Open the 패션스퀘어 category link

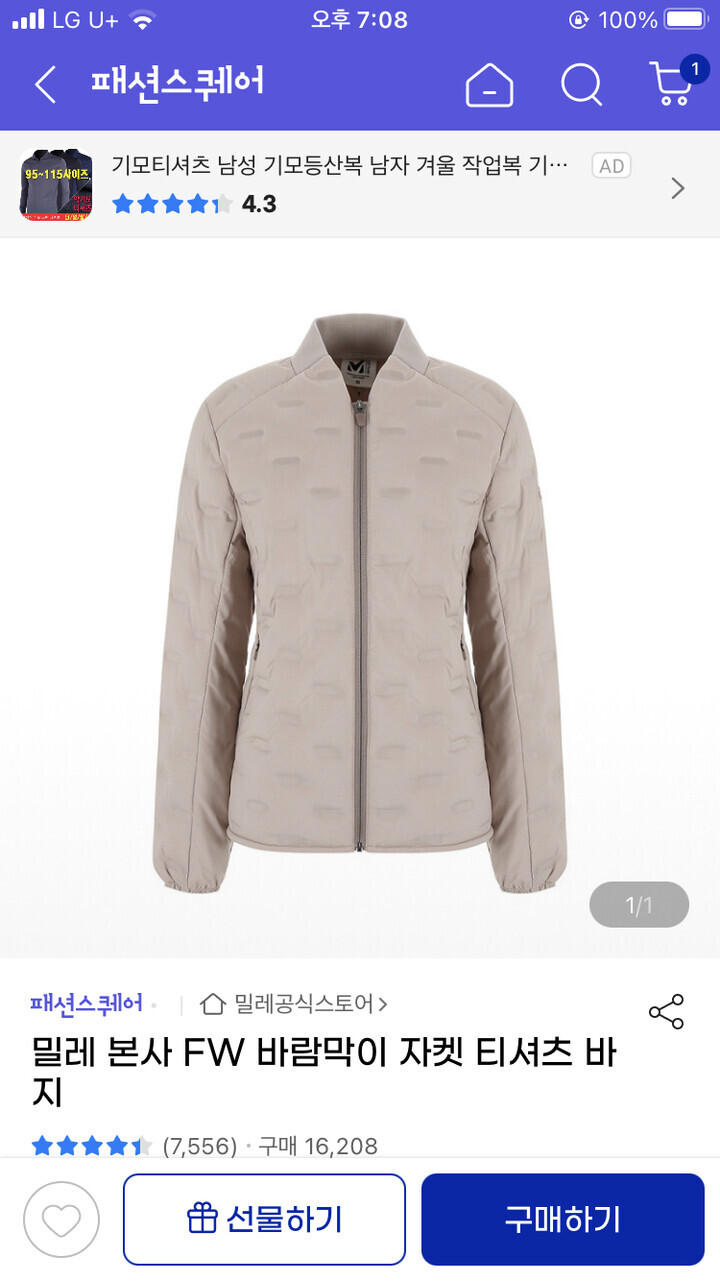[x=87, y=1003]
